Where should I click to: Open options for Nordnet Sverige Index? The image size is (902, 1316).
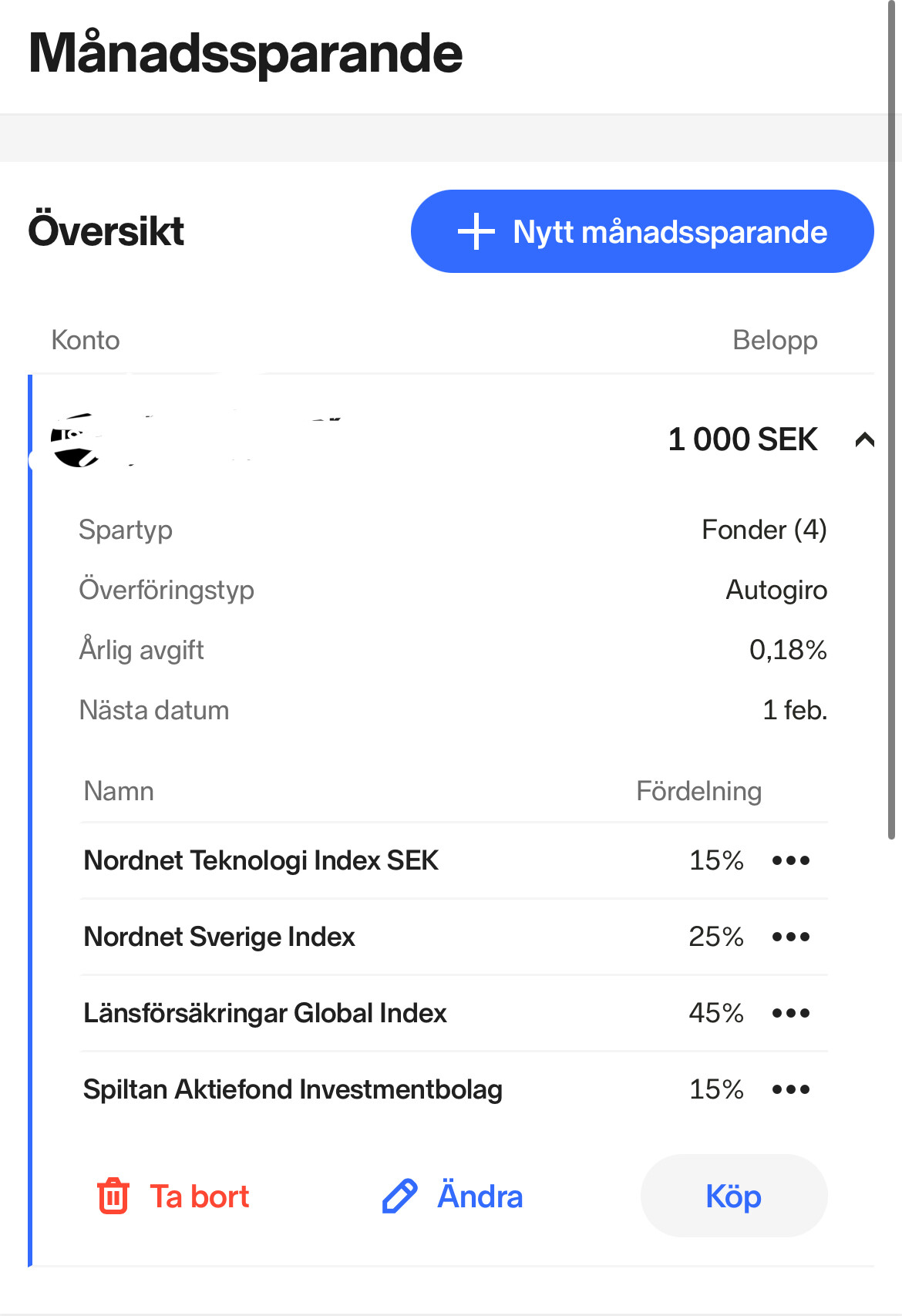pyautogui.click(x=790, y=937)
